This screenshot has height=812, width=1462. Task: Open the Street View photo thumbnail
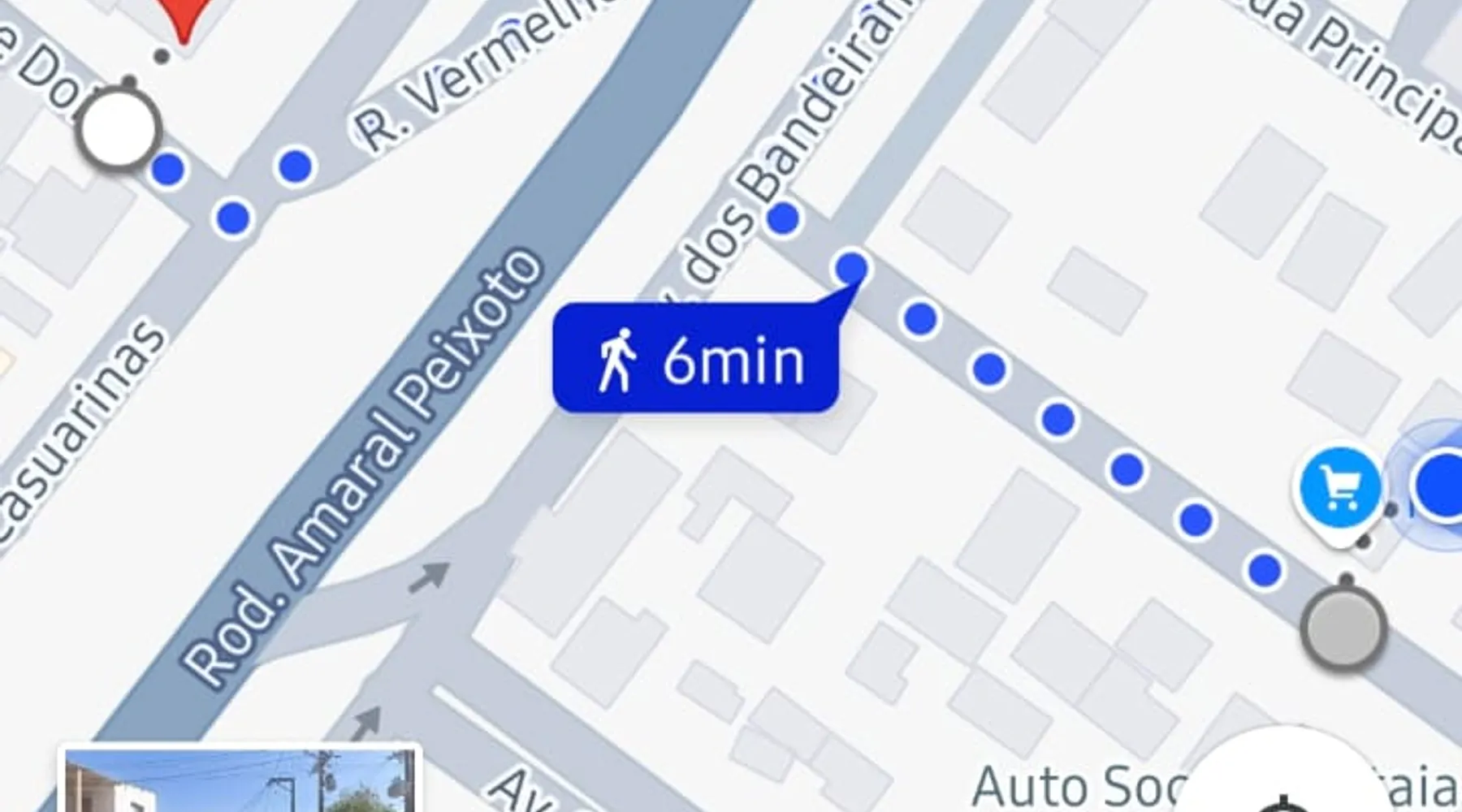[x=240, y=781]
